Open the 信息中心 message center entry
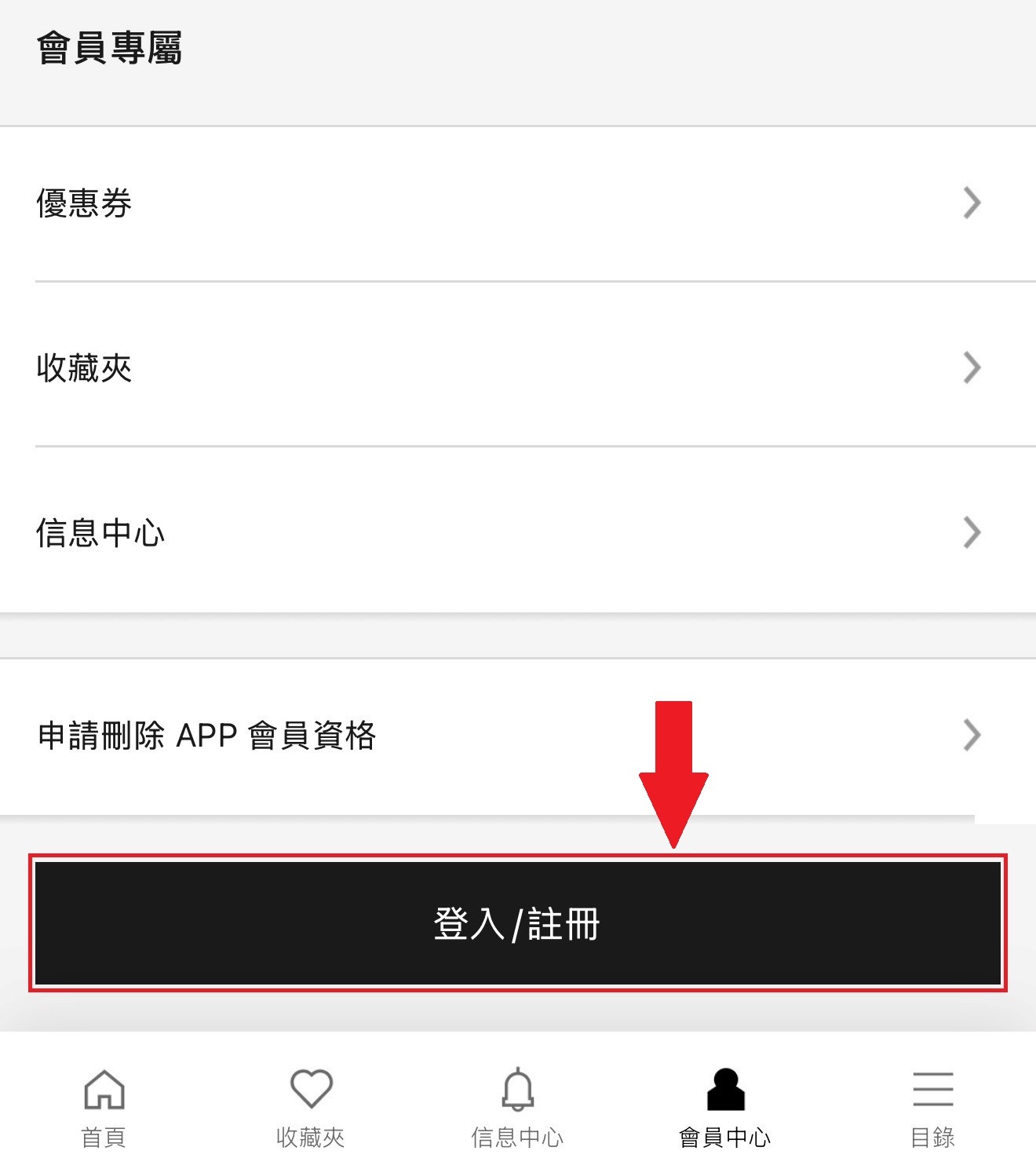This screenshot has height=1169, width=1036. 100,534
